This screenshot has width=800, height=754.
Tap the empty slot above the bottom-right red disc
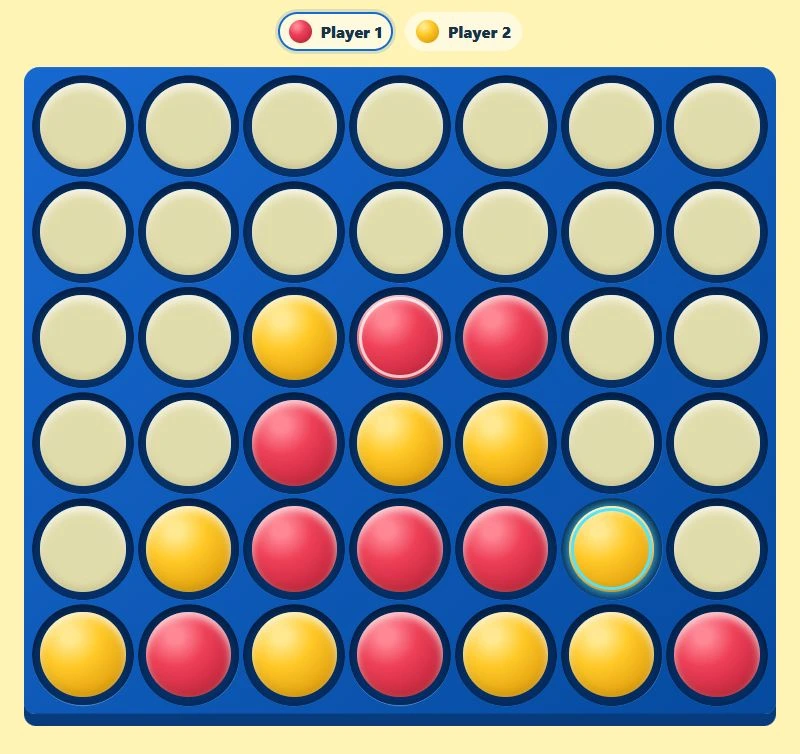717,549
